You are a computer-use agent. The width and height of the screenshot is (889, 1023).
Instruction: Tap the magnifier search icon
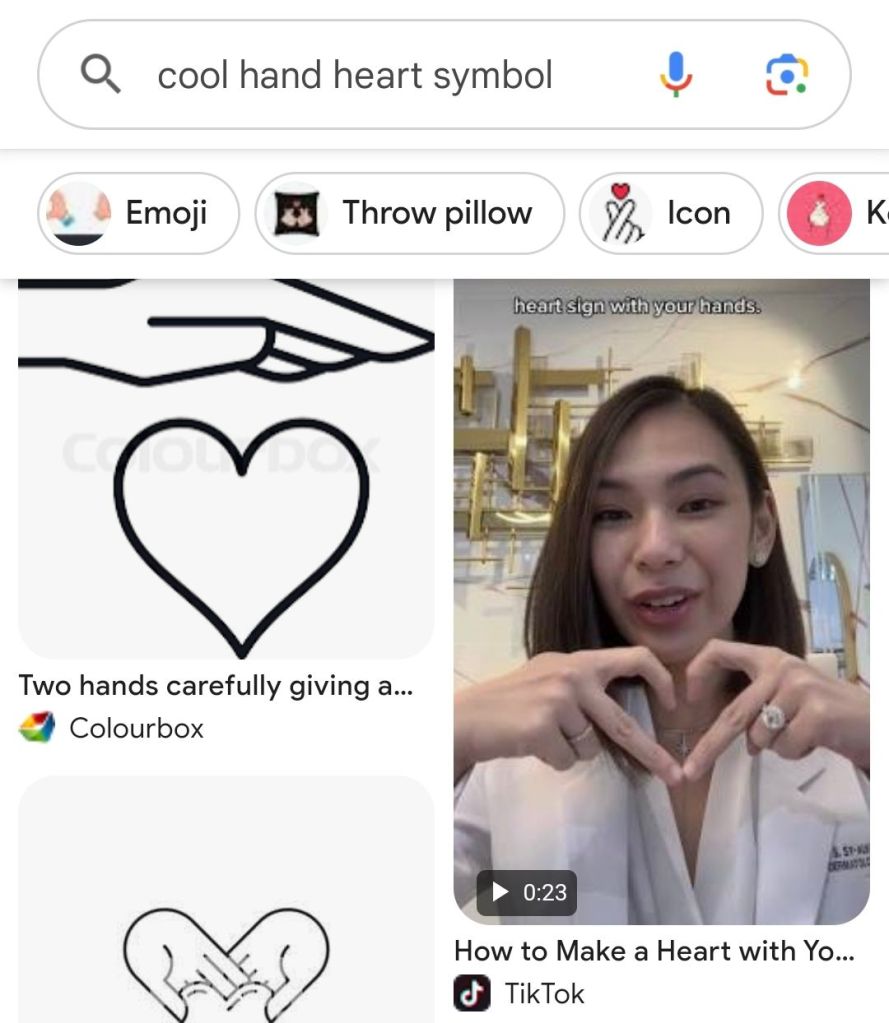point(100,75)
